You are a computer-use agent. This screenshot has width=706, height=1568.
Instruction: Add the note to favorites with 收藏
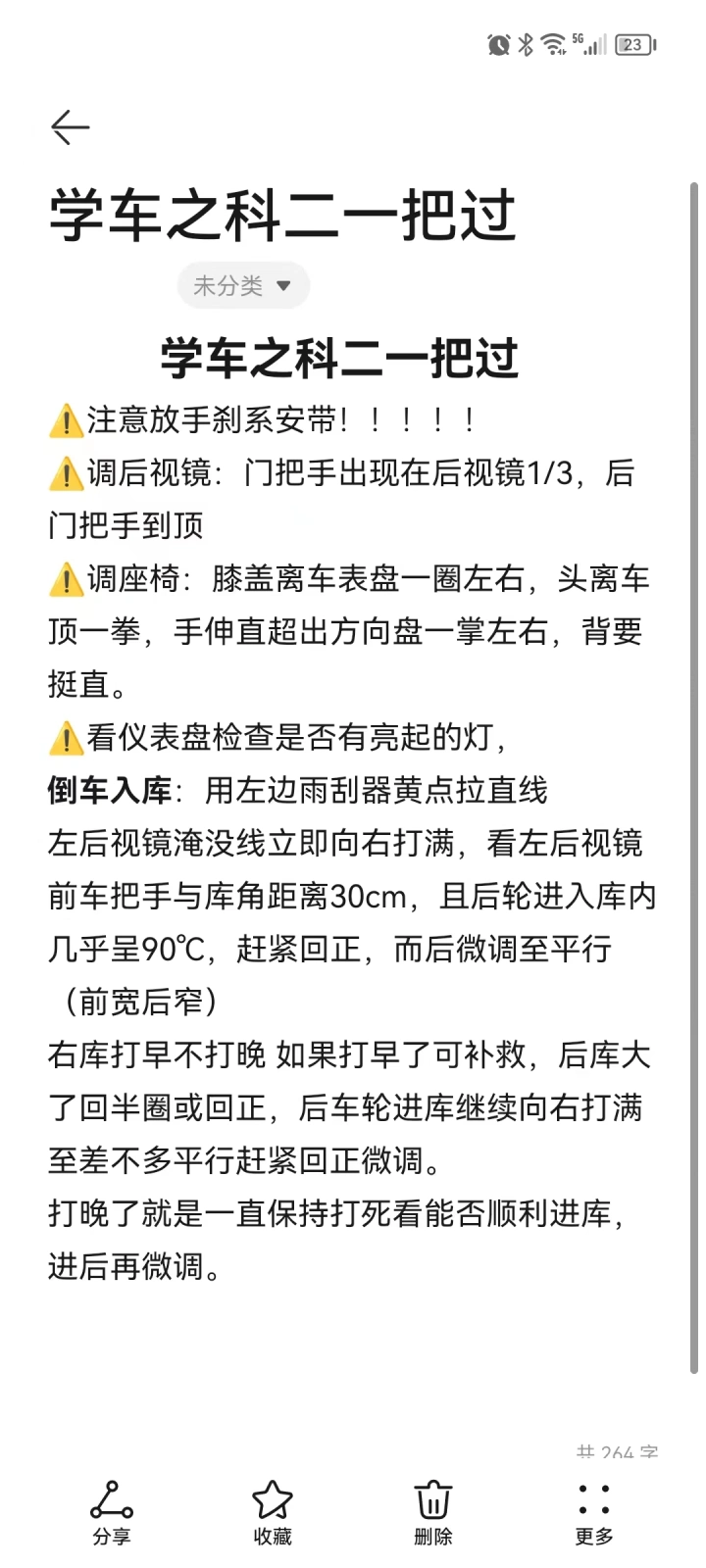tap(273, 1513)
